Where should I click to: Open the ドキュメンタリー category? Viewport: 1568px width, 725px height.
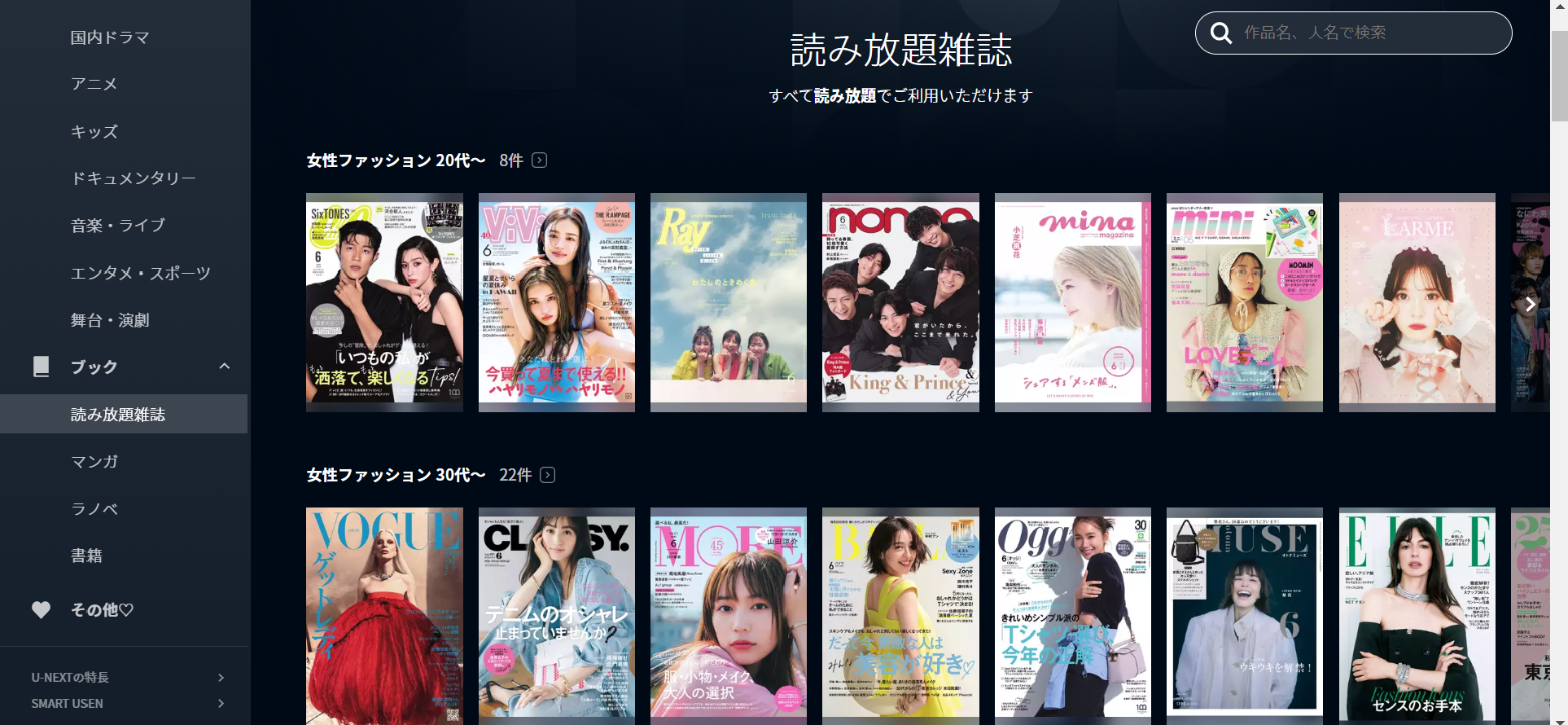pos(134,178)
